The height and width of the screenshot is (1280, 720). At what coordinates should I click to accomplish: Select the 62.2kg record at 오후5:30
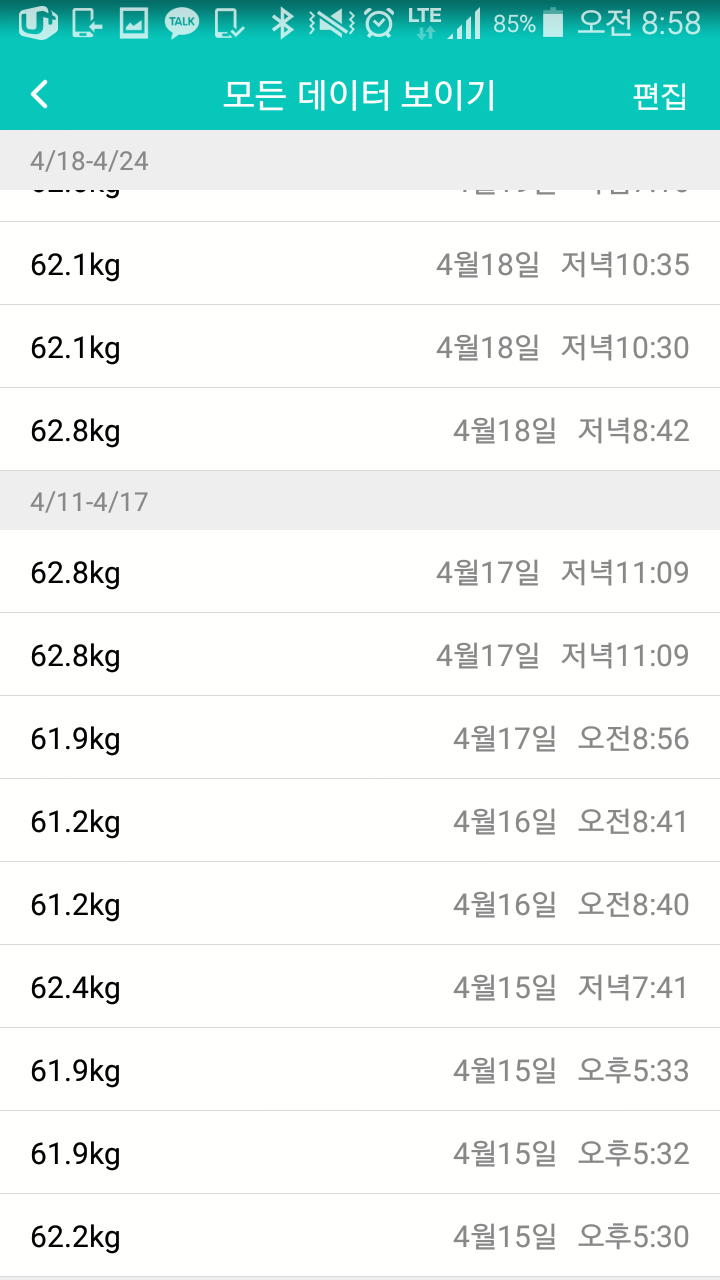[x=360, y=1236]
